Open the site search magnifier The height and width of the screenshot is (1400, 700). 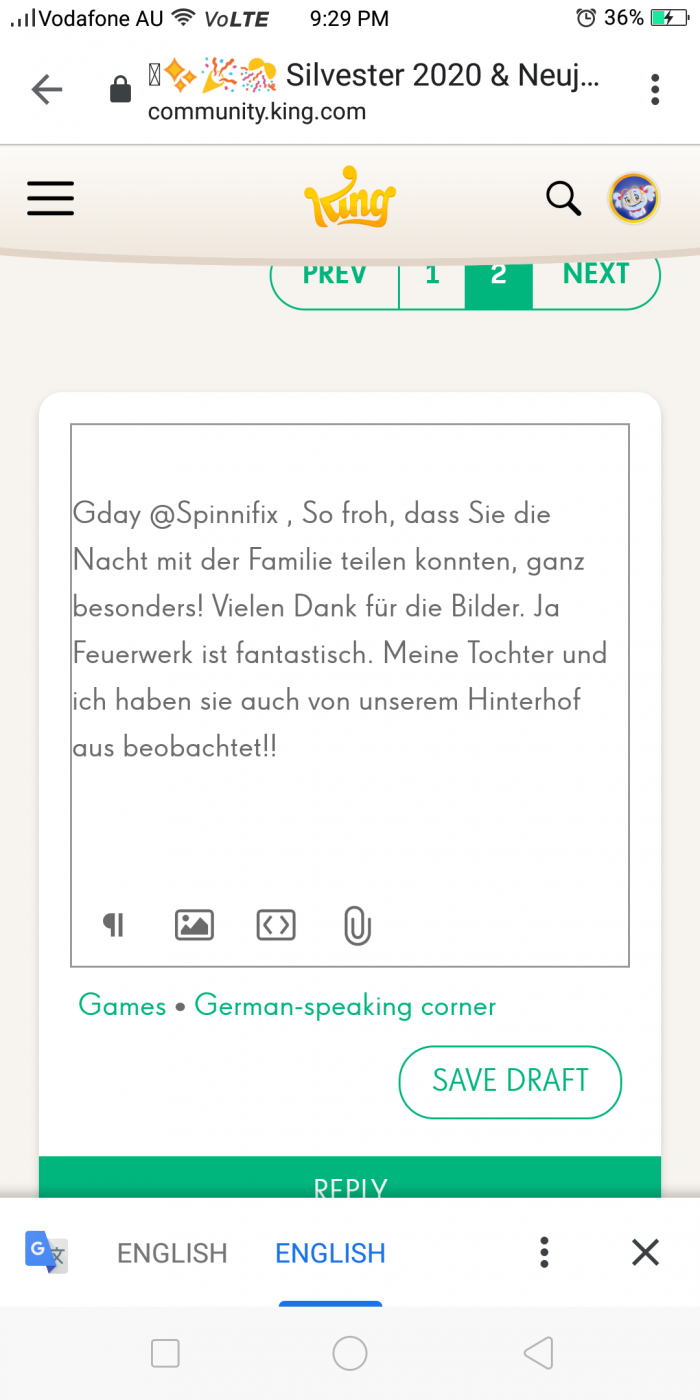point(563,198)
